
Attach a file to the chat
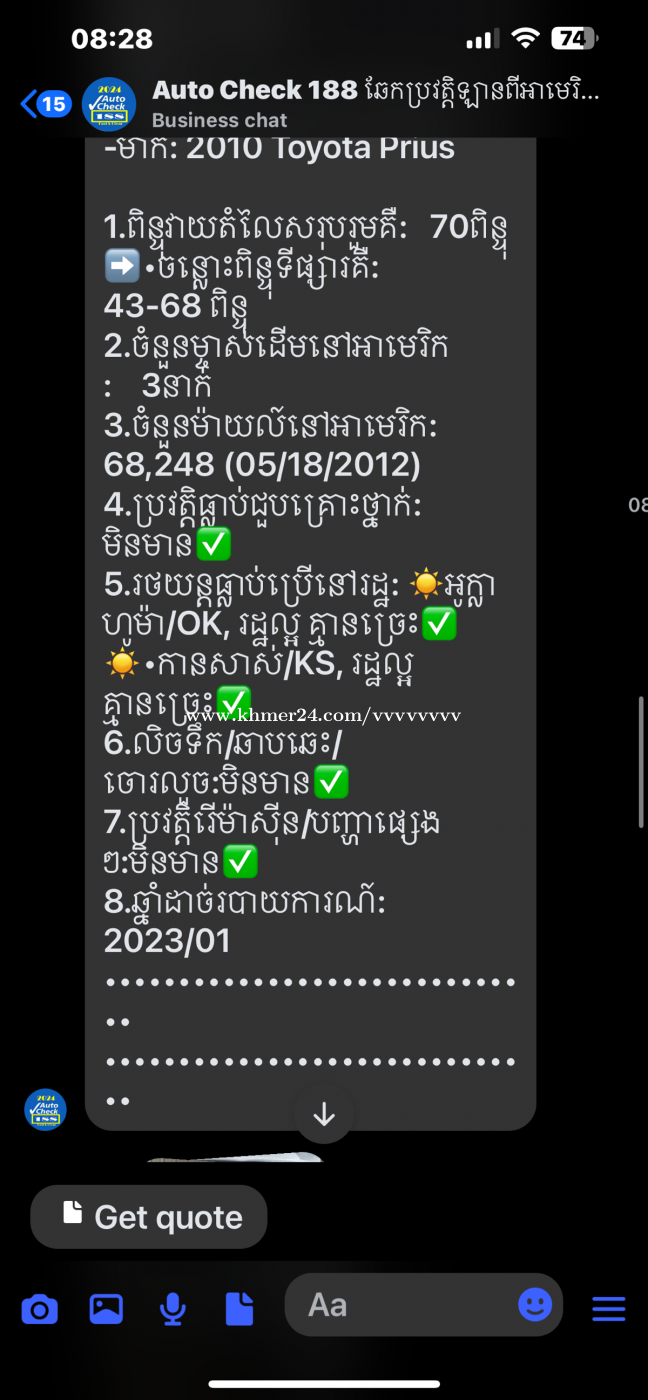[x=239, y=1308]
